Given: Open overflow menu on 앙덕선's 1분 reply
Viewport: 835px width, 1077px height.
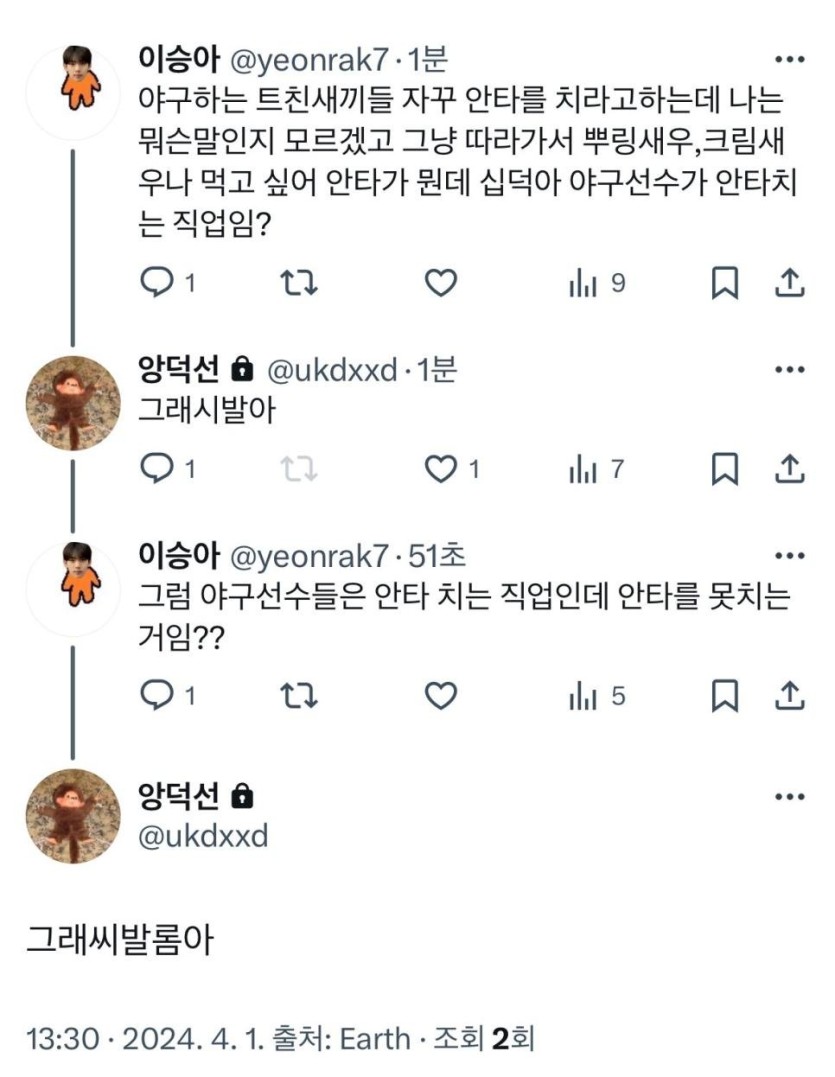Looking at the screenshot, I should pos(790,369).
